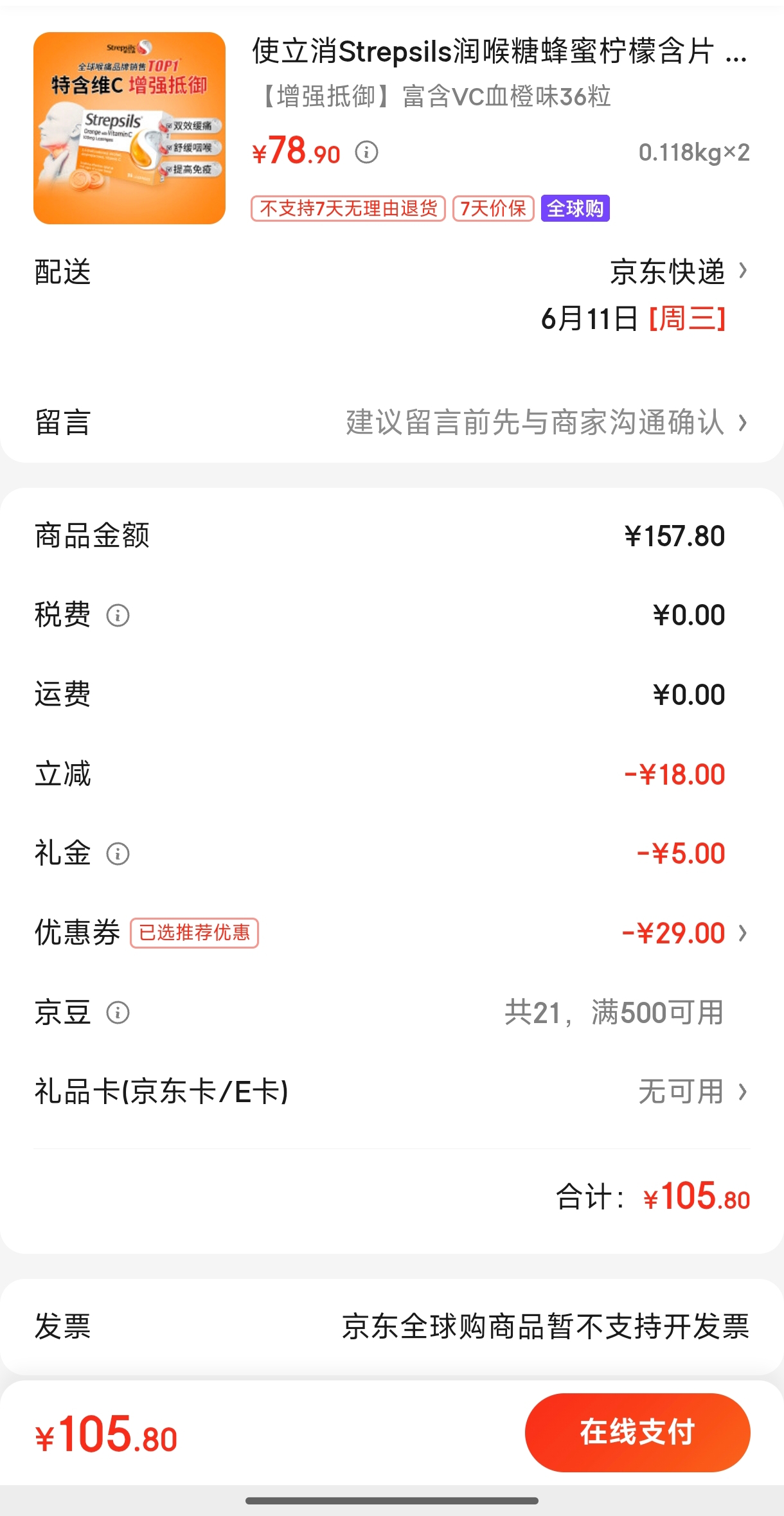This screenshot has height=1516, width=784.
Task: Tap the info icon beside price ¥78.90
Action: pos(367,152)
